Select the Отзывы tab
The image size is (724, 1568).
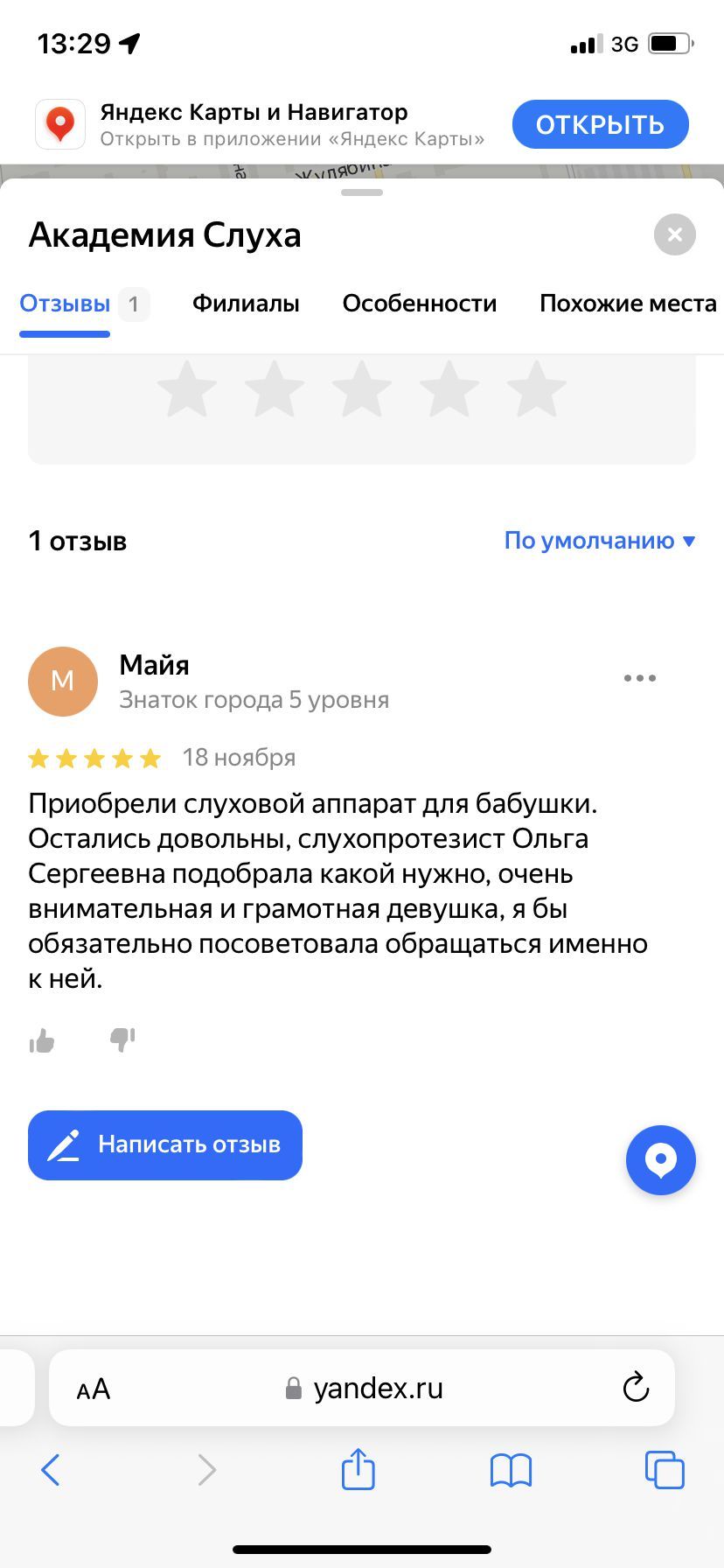[66, 304]
